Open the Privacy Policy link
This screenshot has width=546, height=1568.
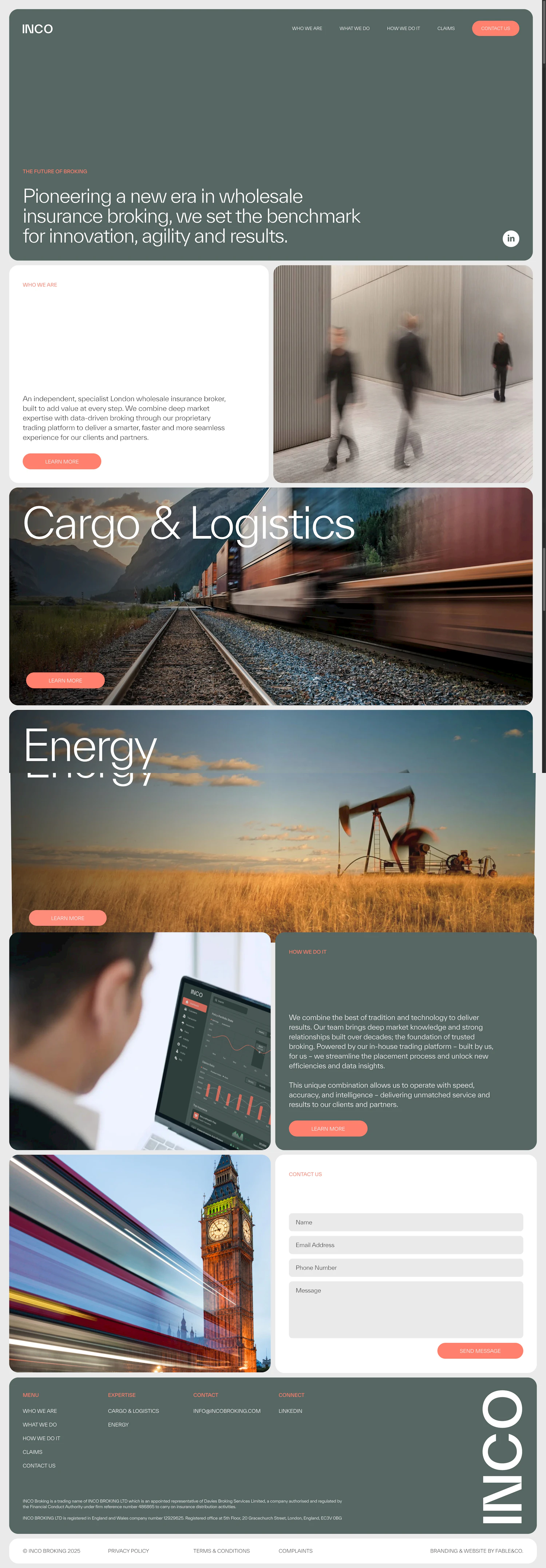point(128,1551)
